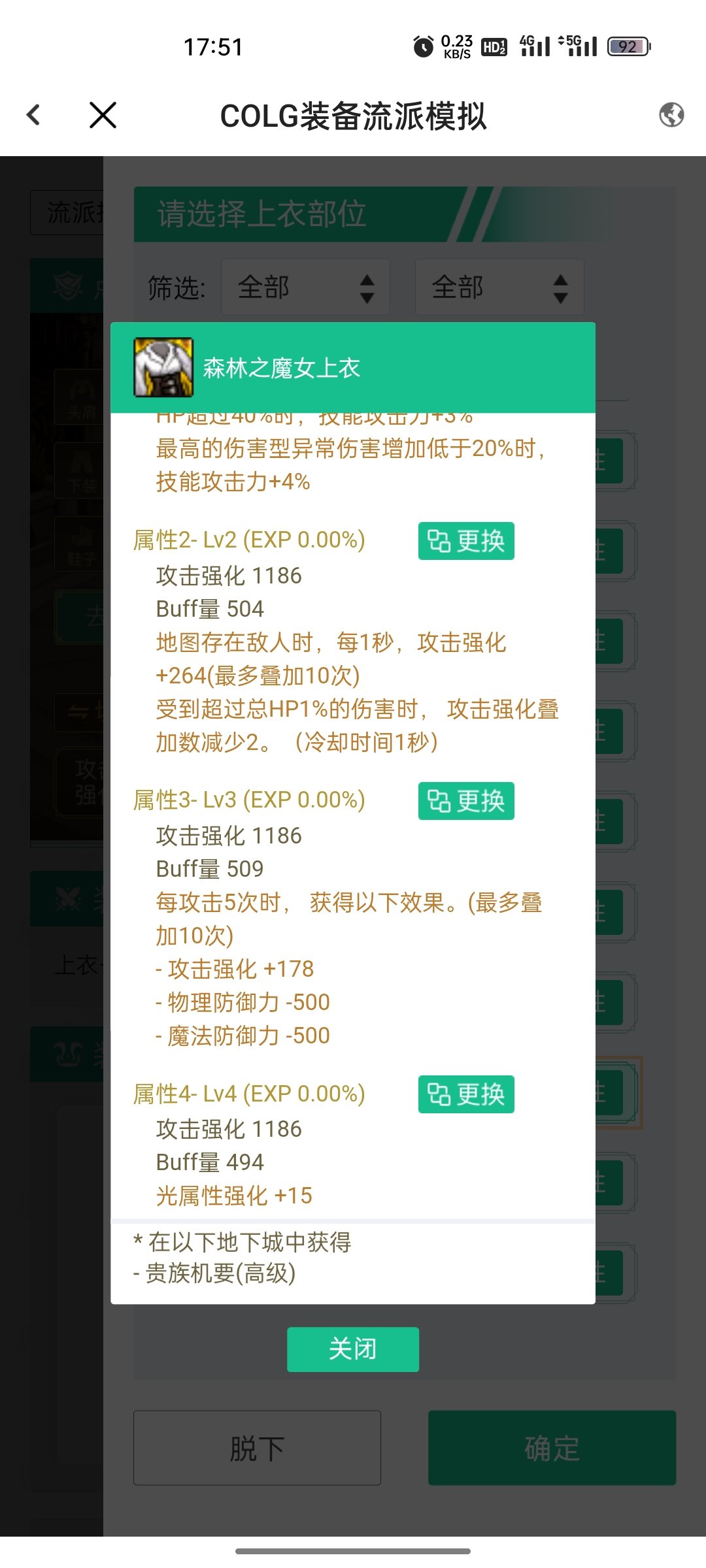706x1568 pixels.
Task: Replace 属性4 via its 更换 button
Action: pyautogui.click(x=466, y=1094)
